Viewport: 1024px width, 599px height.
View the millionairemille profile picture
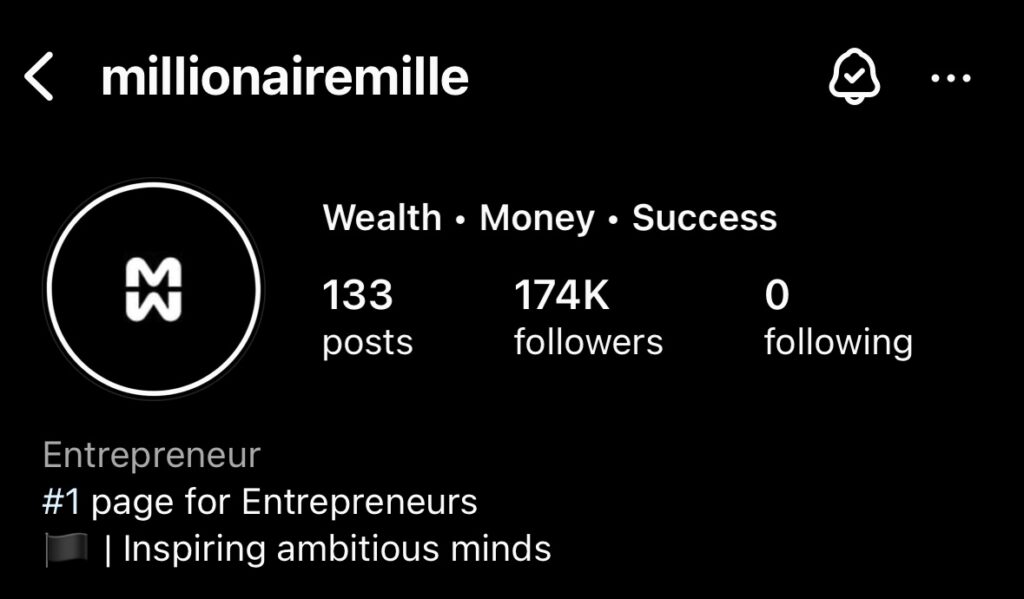(x=153, y=289)
